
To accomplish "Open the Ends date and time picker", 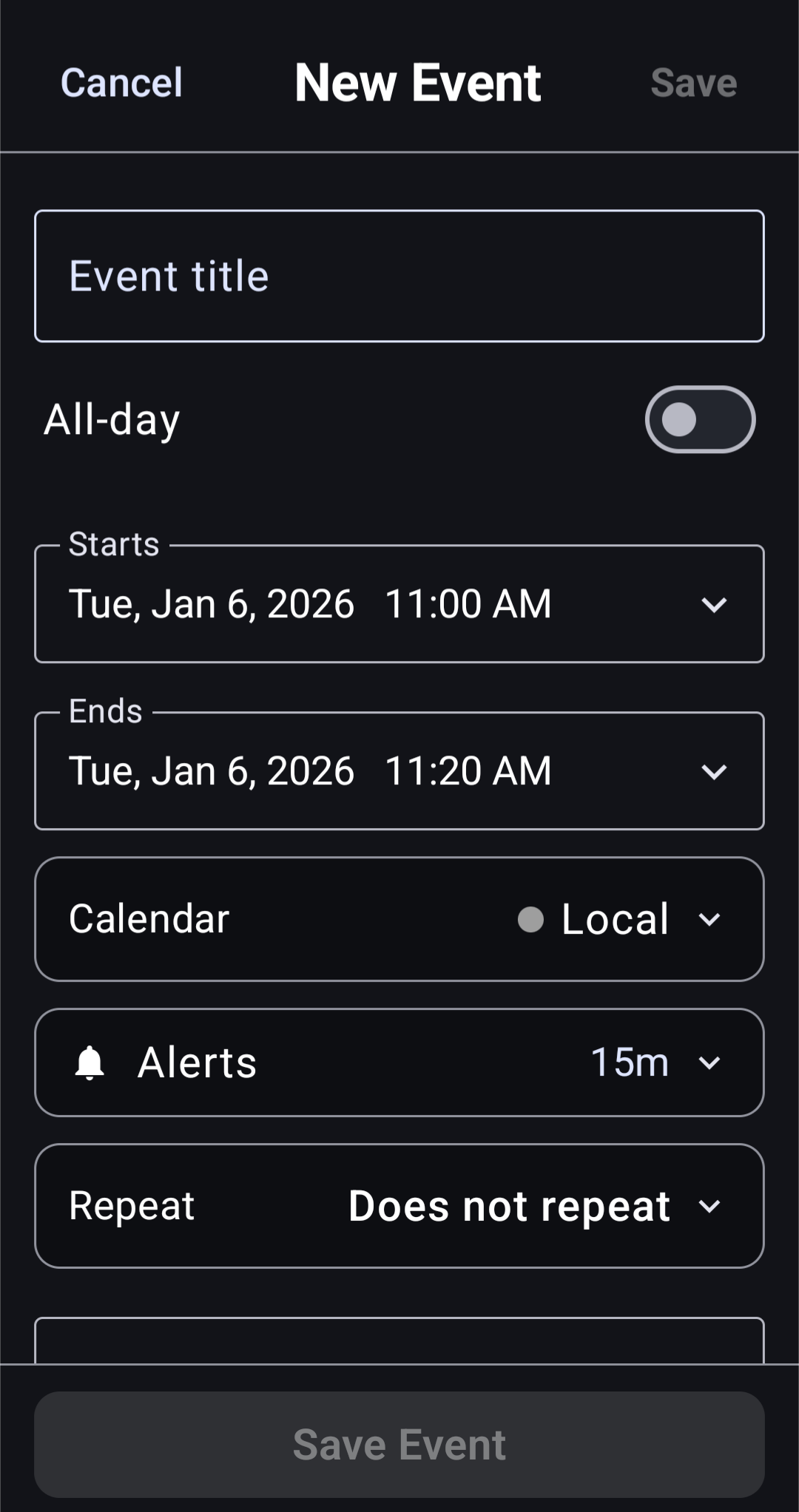I will 399,771.
